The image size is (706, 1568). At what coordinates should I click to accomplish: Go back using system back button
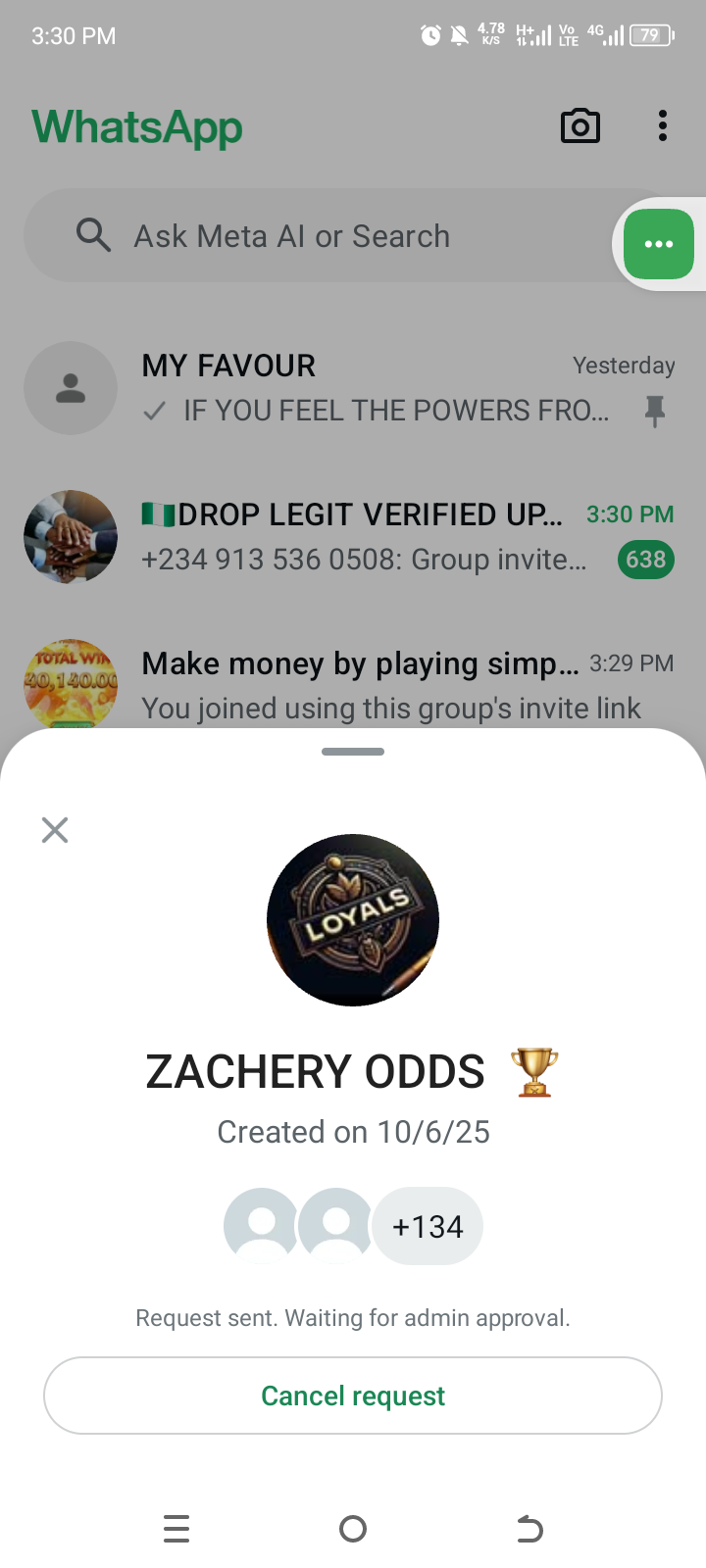click(x=529, y=1529)
